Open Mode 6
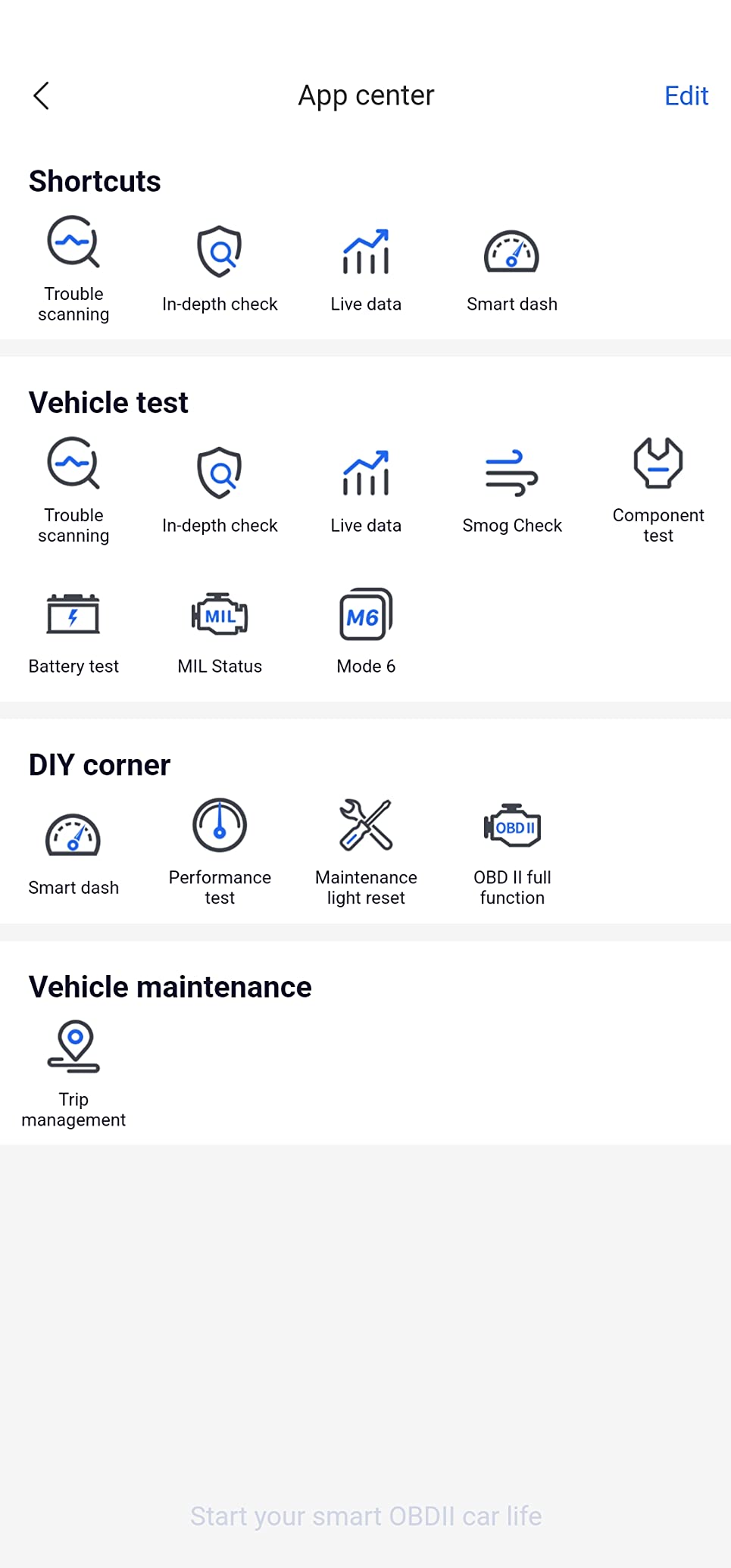This screenshot has height=1568, width=731. 366,632
